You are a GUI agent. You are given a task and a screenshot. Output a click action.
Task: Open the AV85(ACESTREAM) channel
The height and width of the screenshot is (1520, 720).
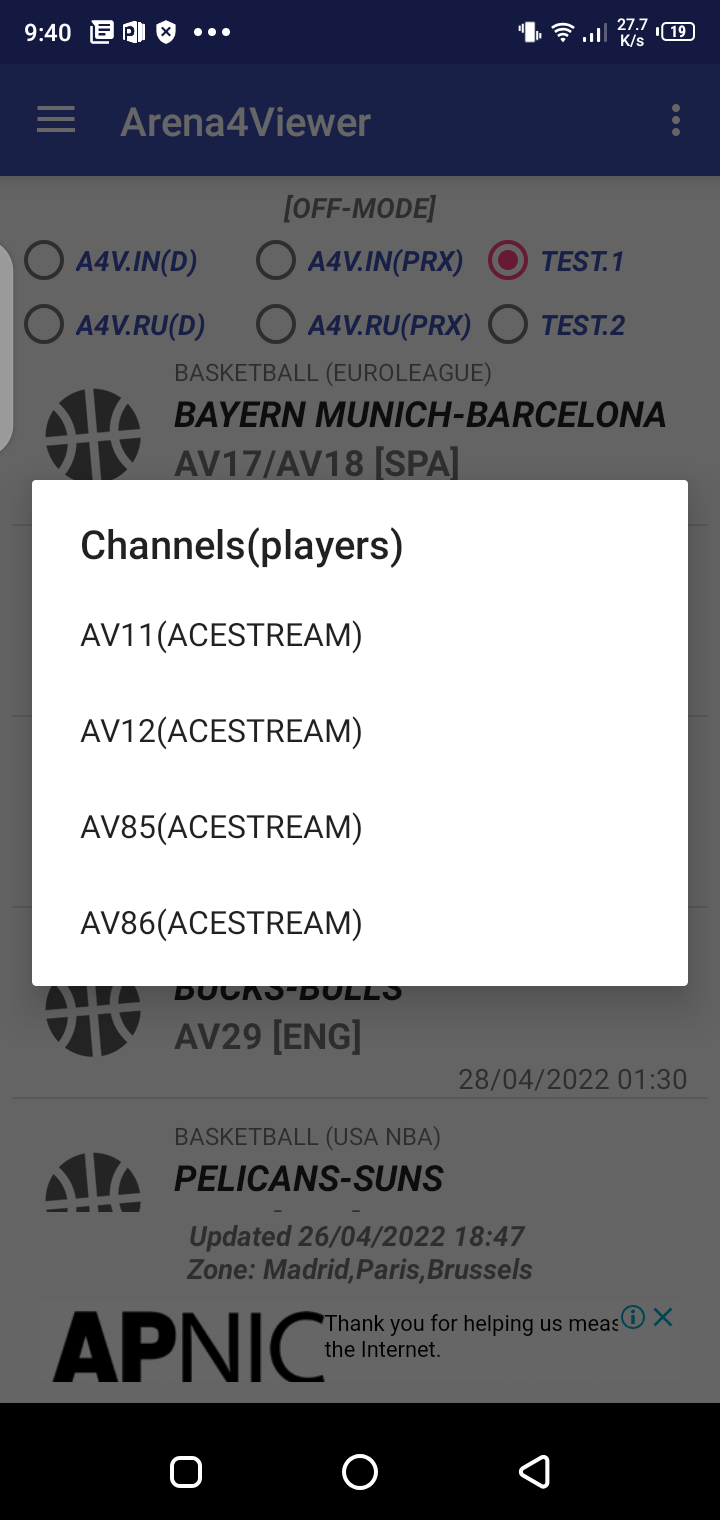coord(221,827)
